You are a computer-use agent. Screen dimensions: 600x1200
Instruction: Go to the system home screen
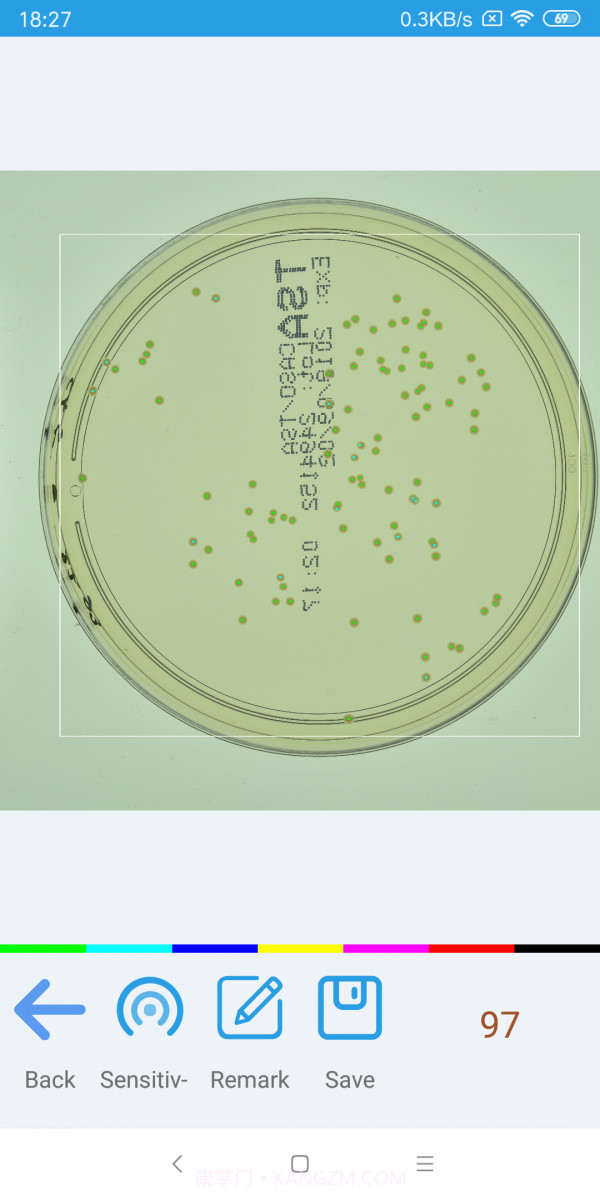pos(299,1163)
